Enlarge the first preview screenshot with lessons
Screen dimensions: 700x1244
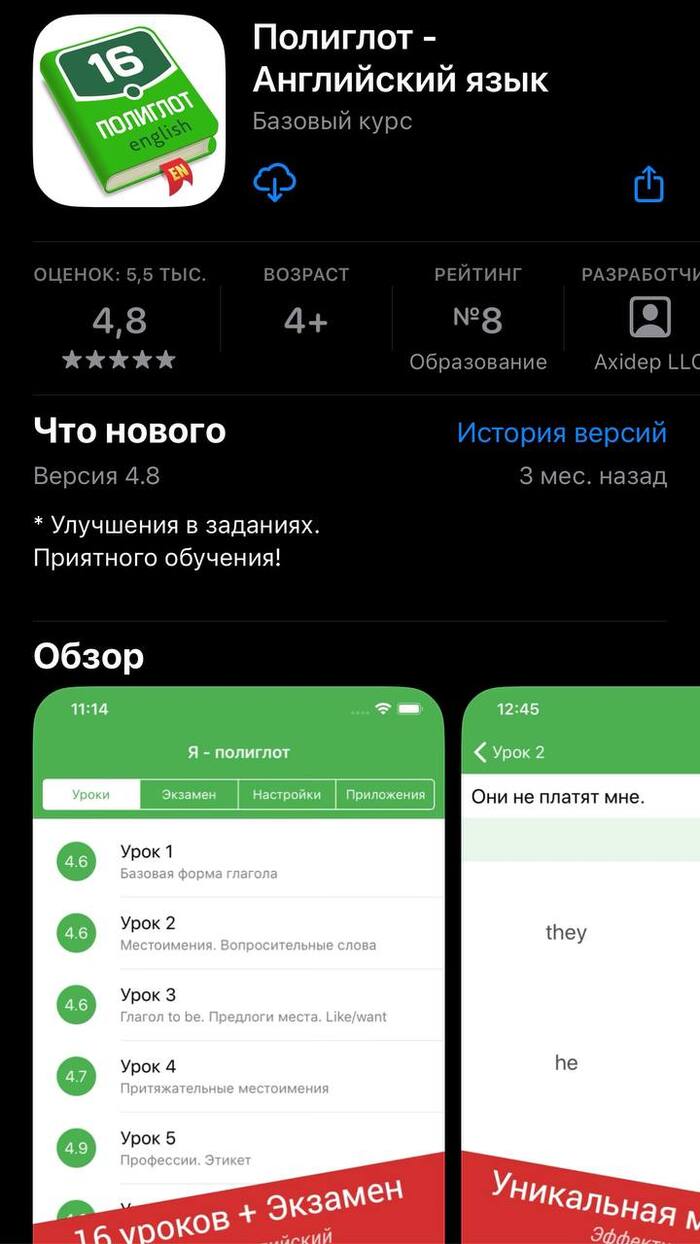tap(238, 960)
